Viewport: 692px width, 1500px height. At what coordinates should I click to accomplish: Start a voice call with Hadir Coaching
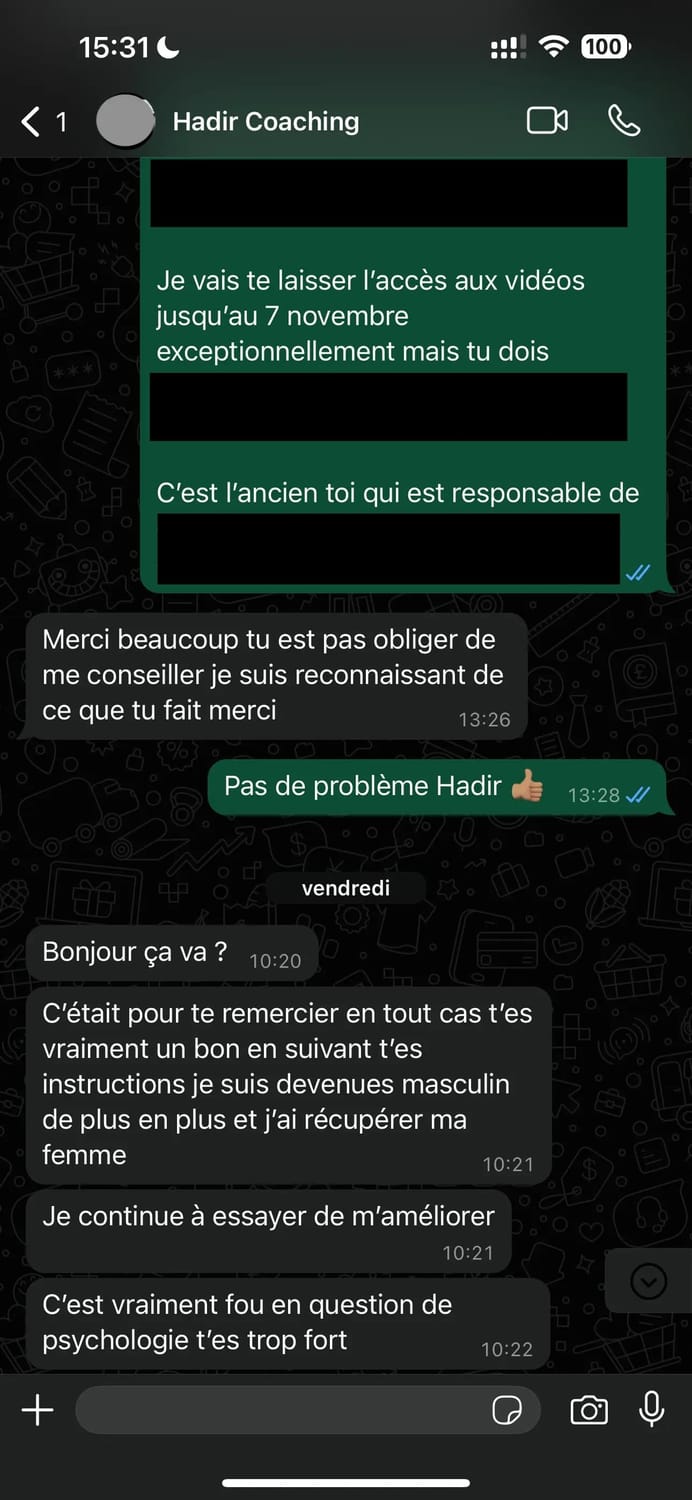[624, 121]
